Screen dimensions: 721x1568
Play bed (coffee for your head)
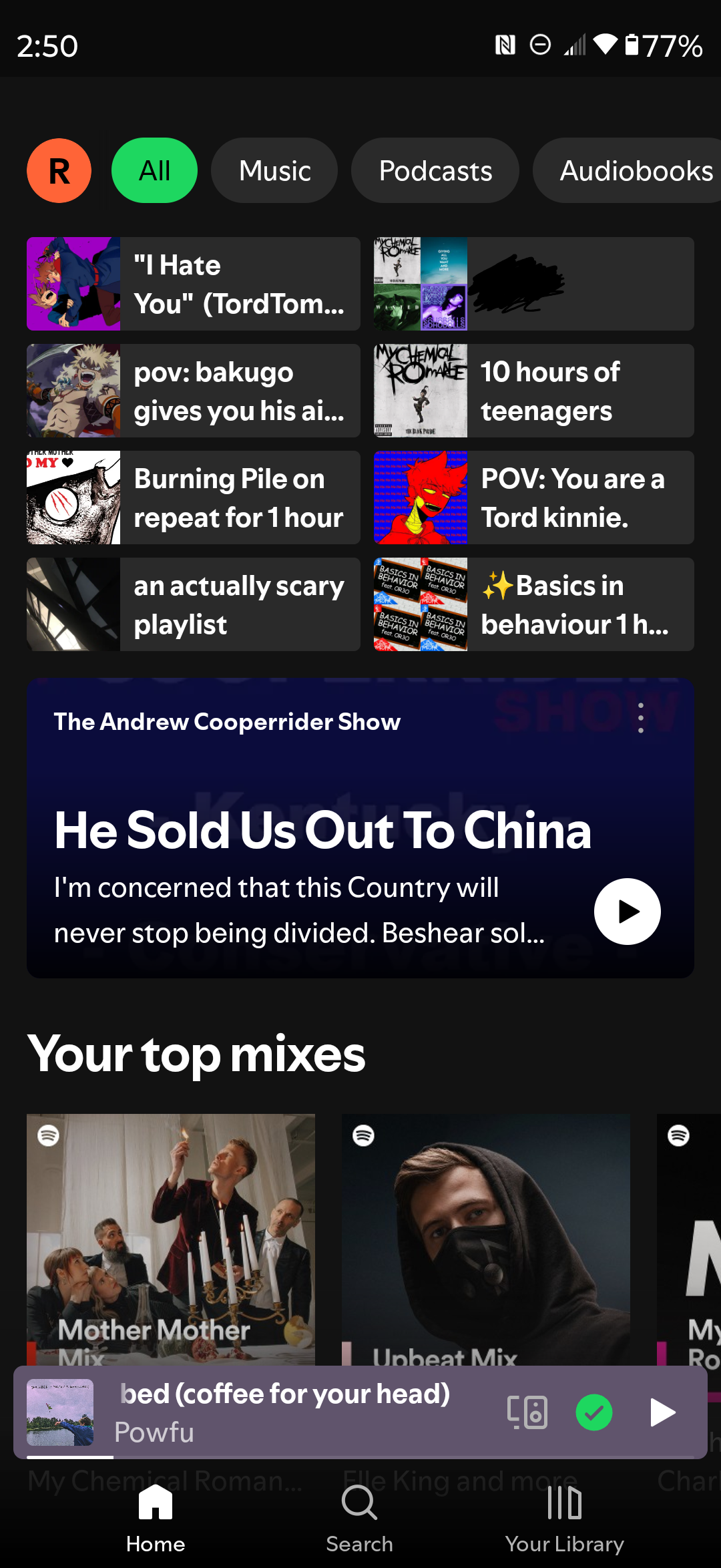pos(662,1412)
